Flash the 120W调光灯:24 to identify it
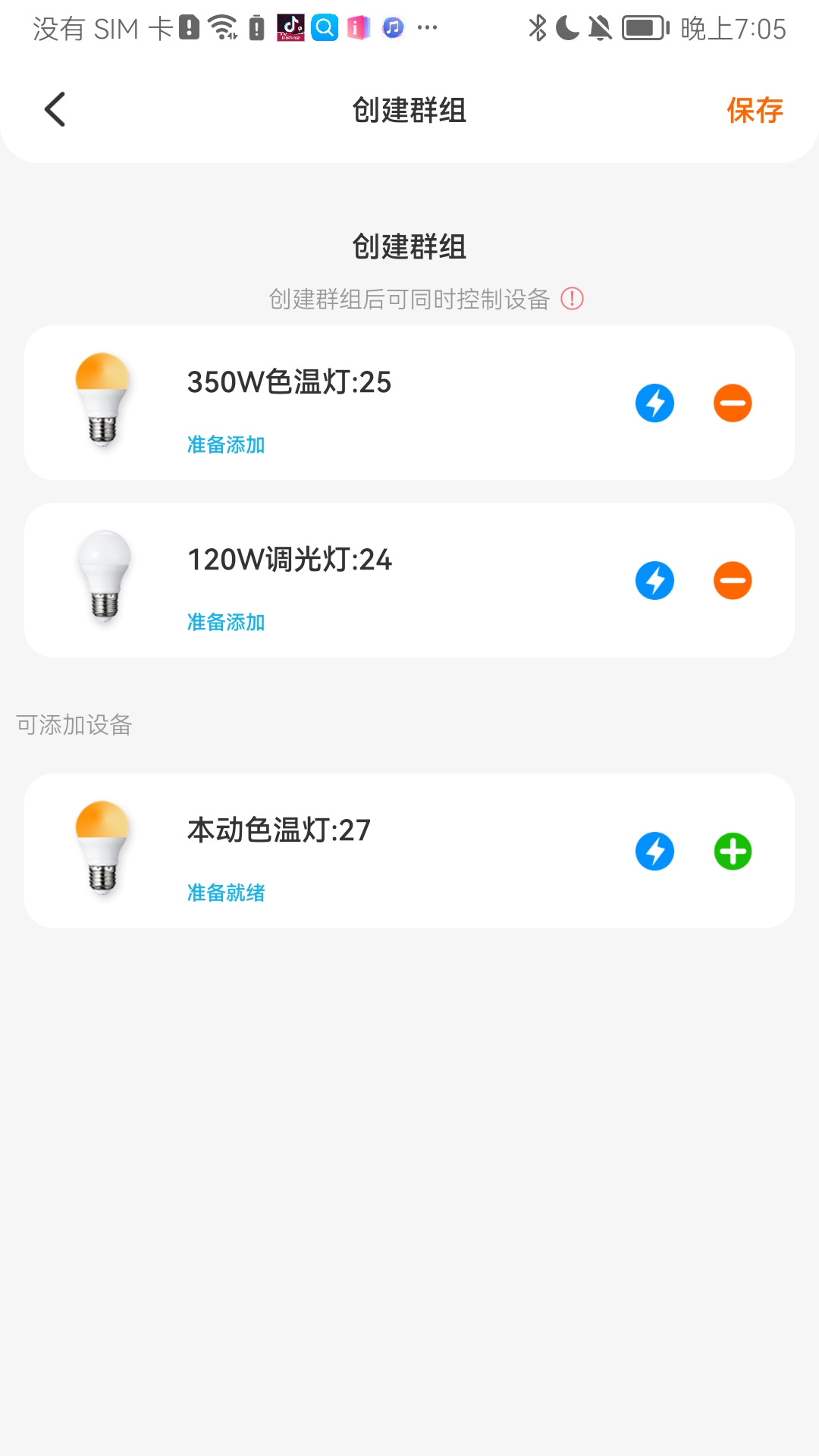 click(654, 580)
